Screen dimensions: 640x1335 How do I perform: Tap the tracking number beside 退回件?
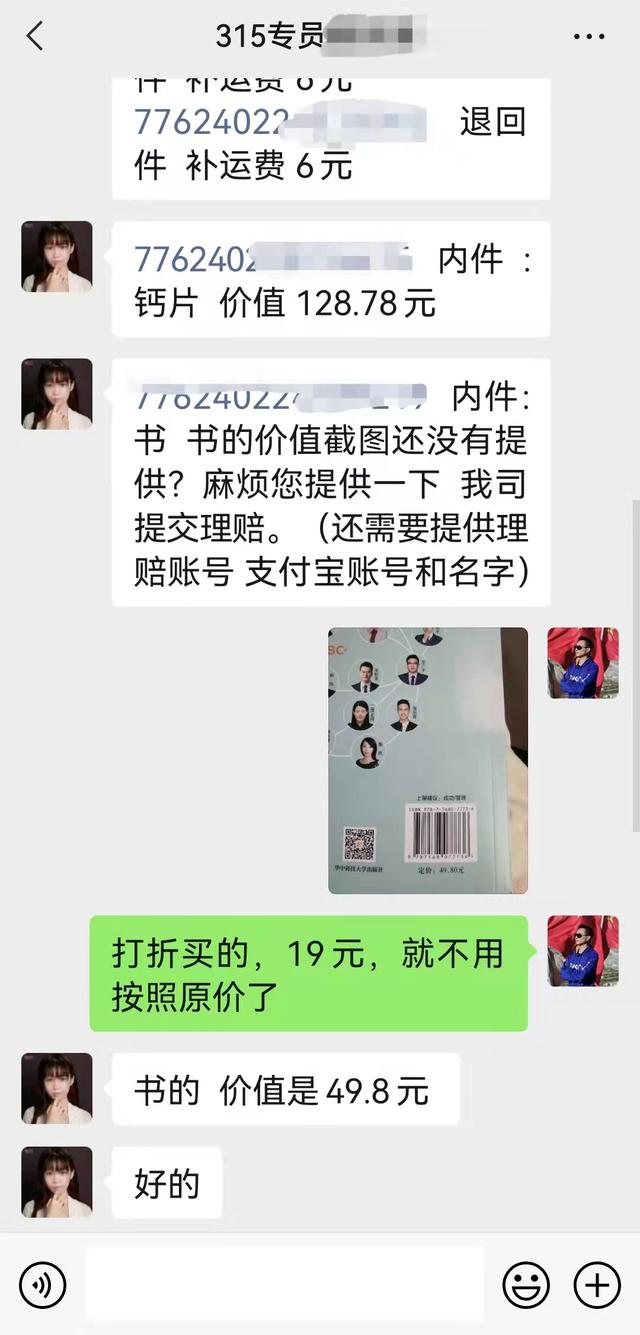tap(281, 123)
